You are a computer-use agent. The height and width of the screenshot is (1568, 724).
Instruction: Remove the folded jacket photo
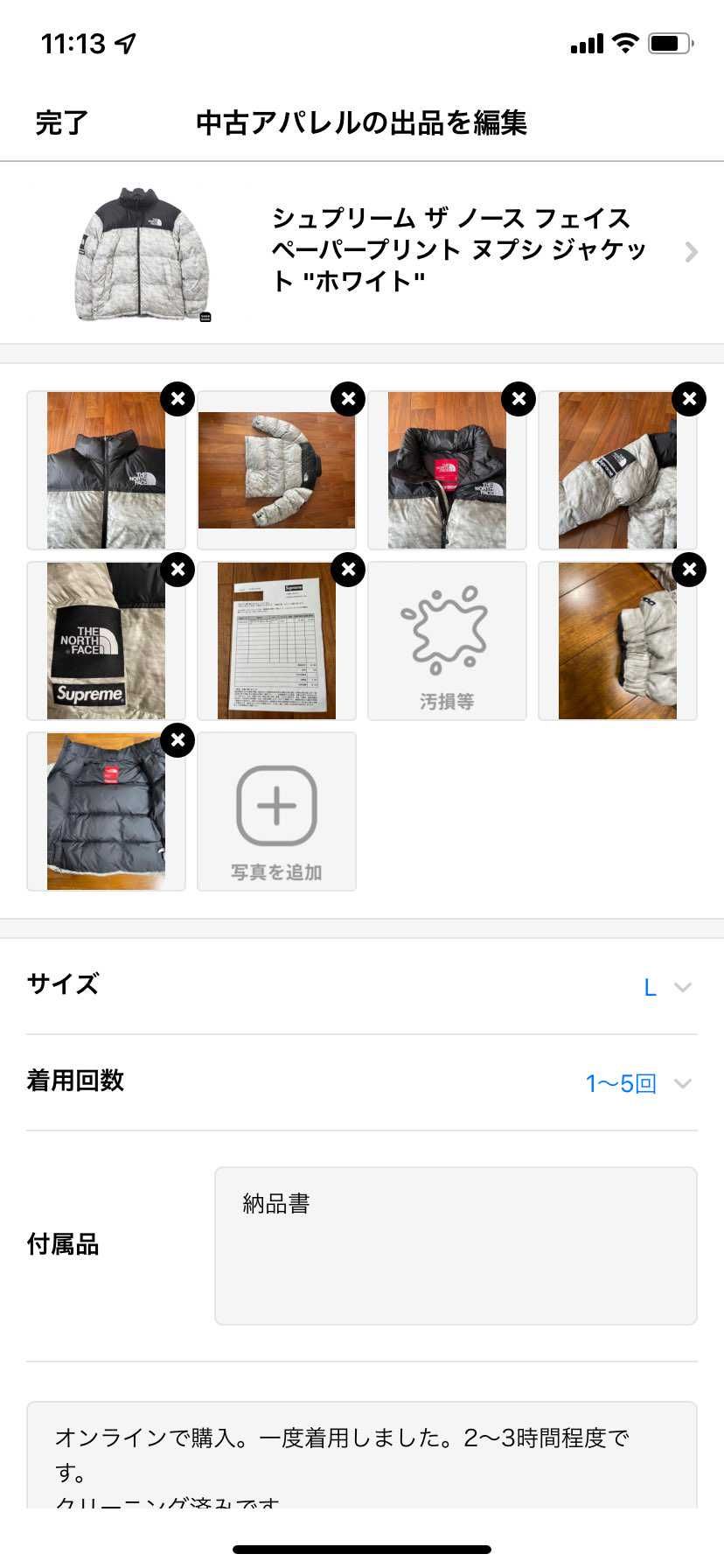347,398
